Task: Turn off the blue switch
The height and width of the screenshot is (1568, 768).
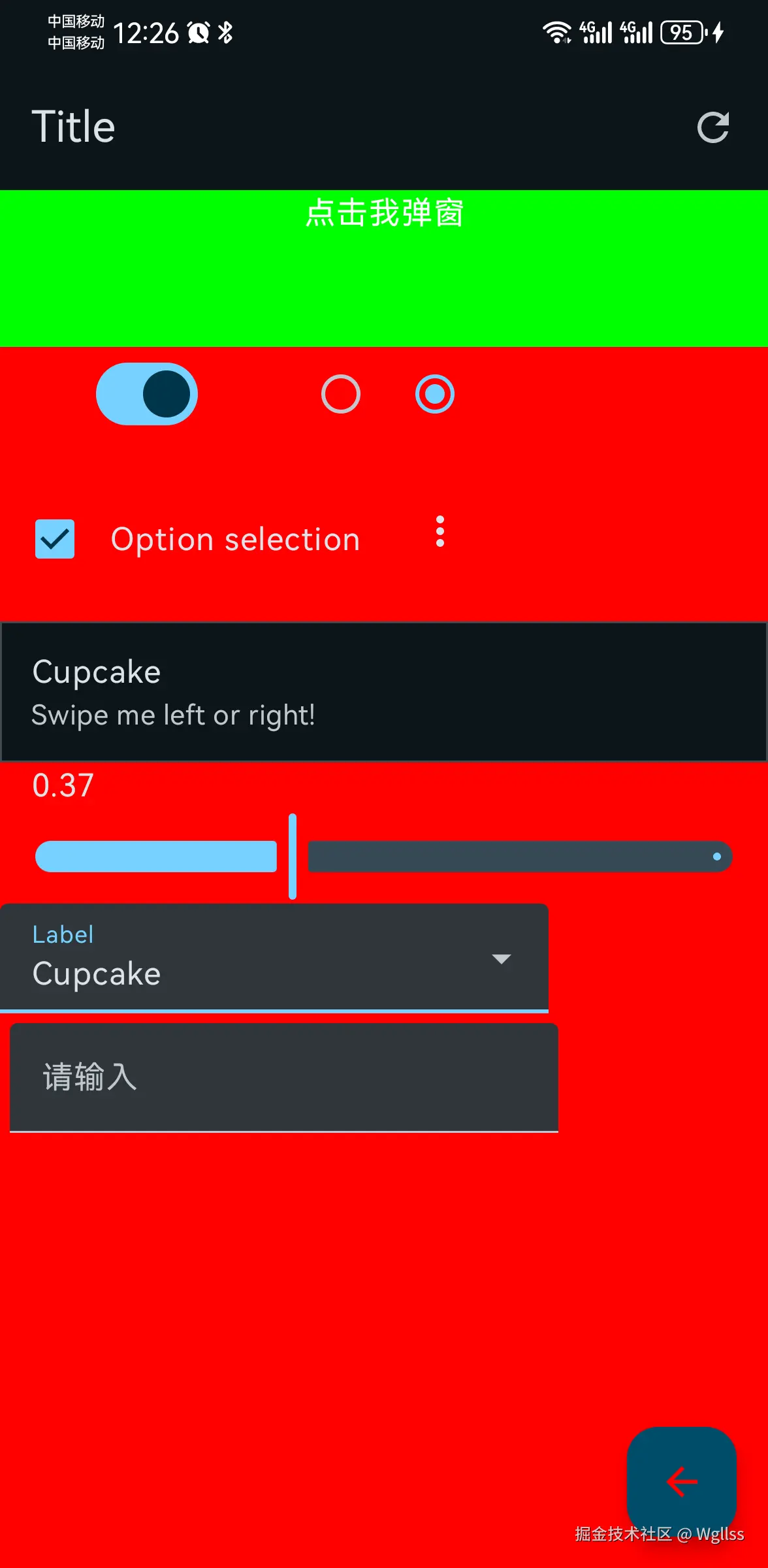Action: tap(147, 394)
